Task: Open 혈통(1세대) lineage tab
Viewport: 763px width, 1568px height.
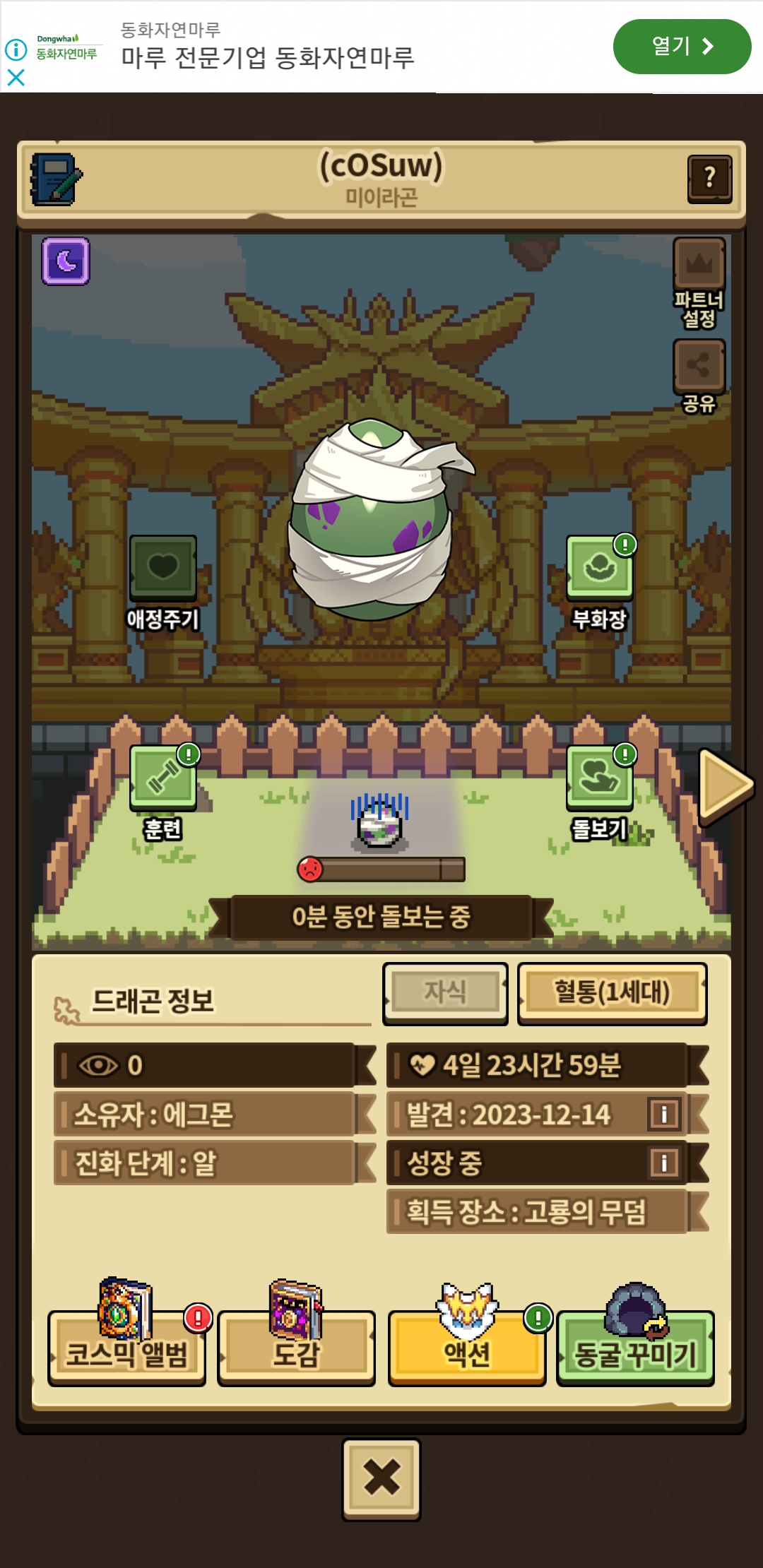Action: tap(612, 993)
